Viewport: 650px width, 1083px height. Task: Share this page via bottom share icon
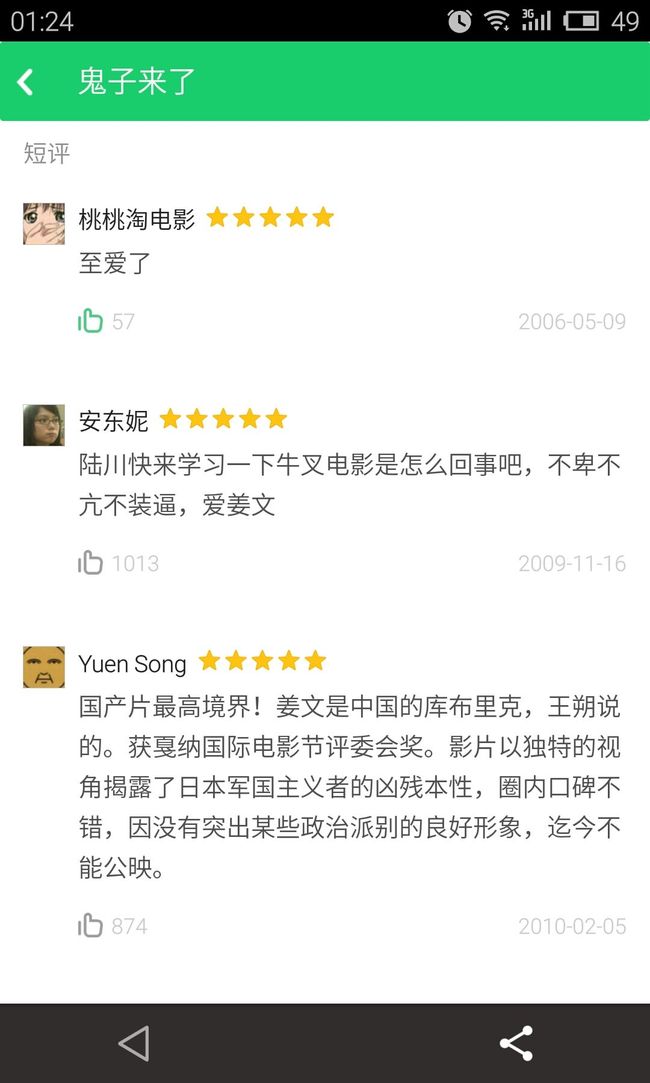click(516, 1043)
